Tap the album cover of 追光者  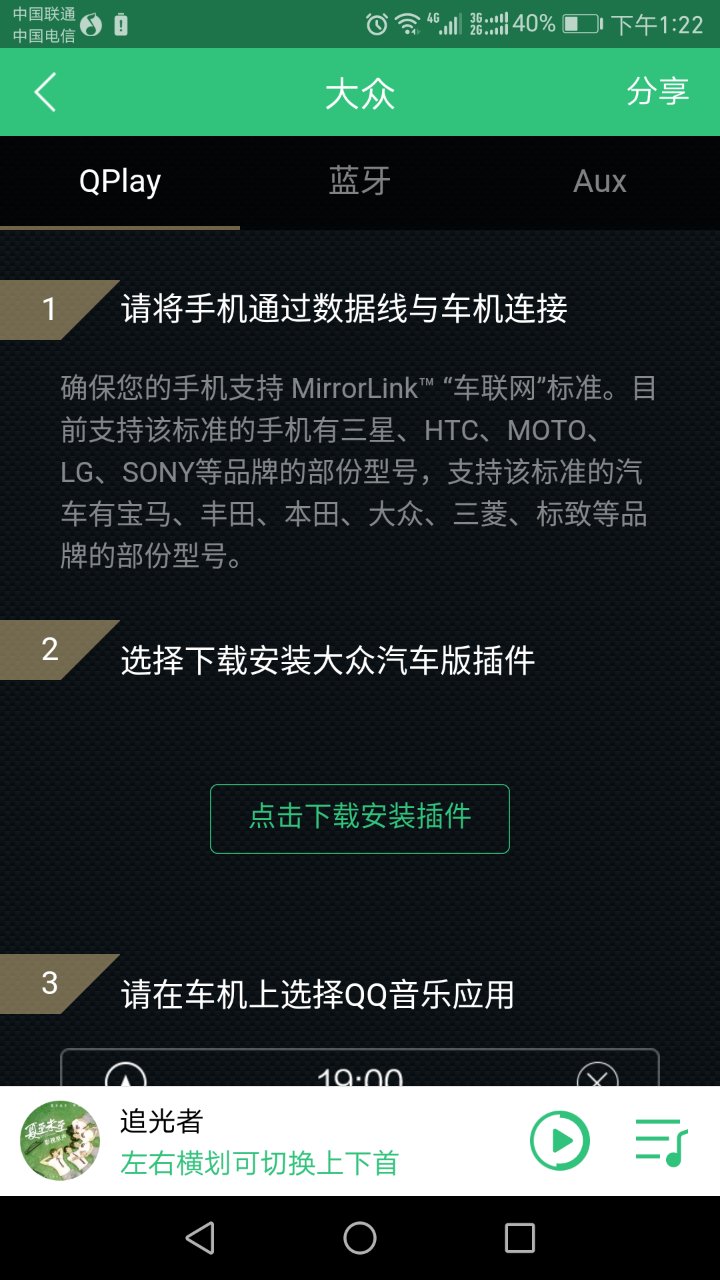tap(60, 1139)
